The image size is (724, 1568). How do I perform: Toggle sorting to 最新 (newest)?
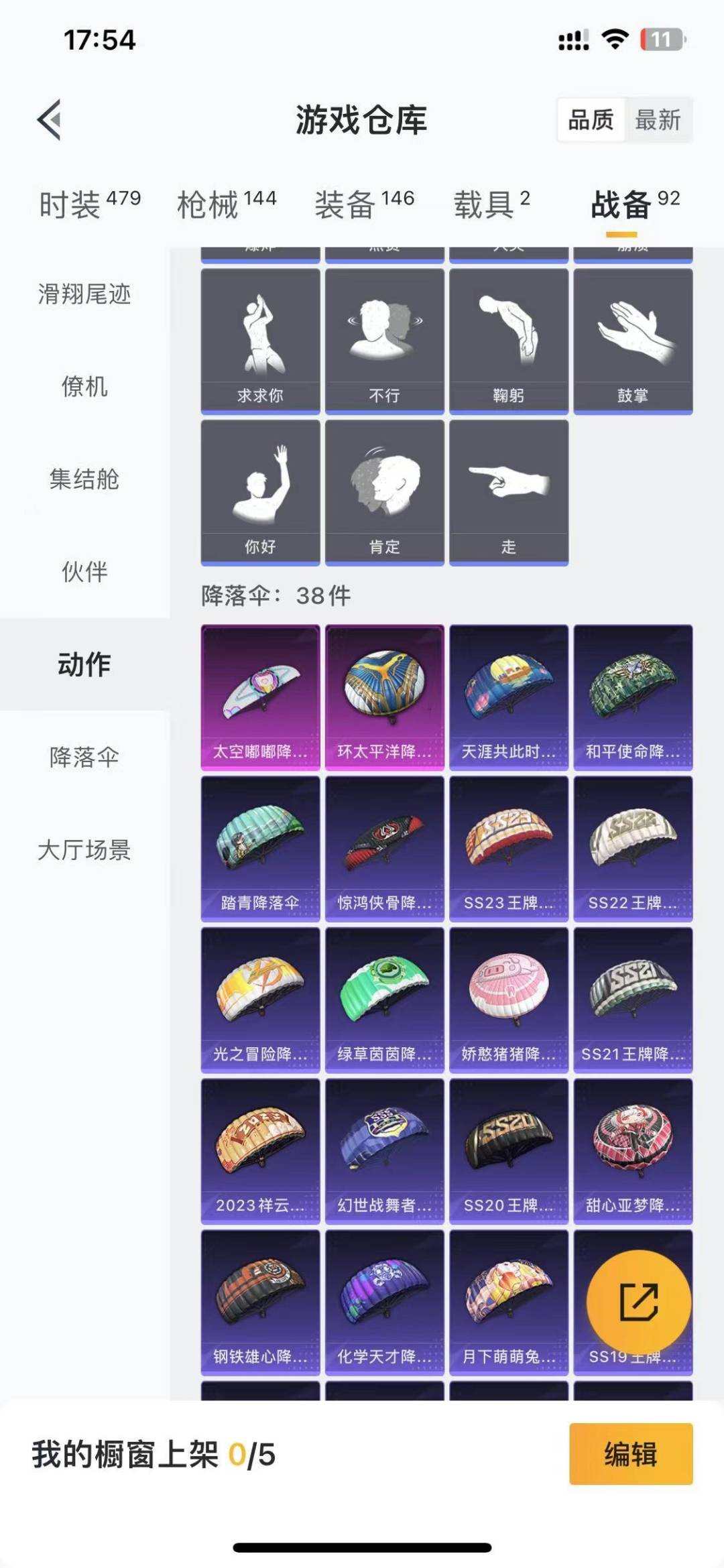[x=658, y=121]
